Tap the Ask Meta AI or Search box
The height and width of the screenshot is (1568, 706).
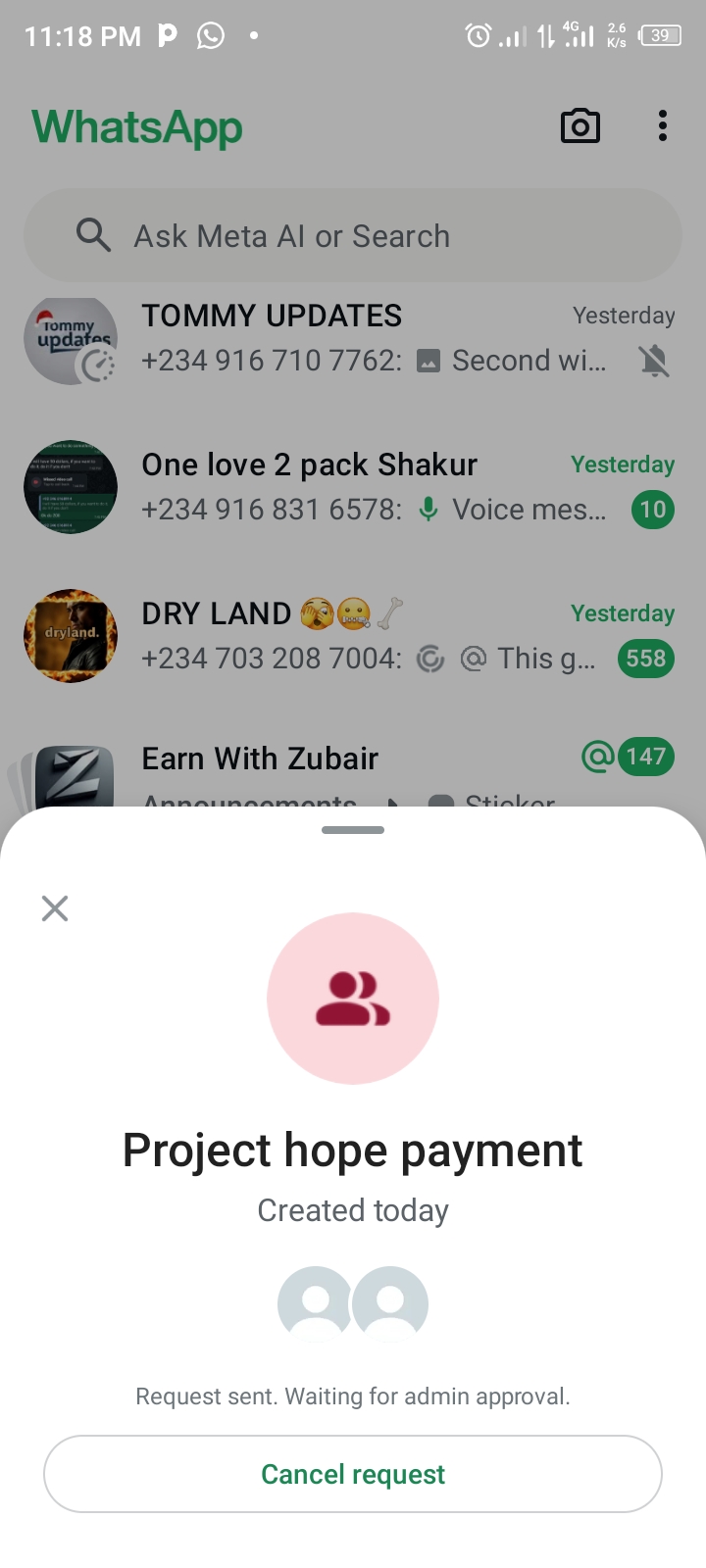[x=353, y=236]
